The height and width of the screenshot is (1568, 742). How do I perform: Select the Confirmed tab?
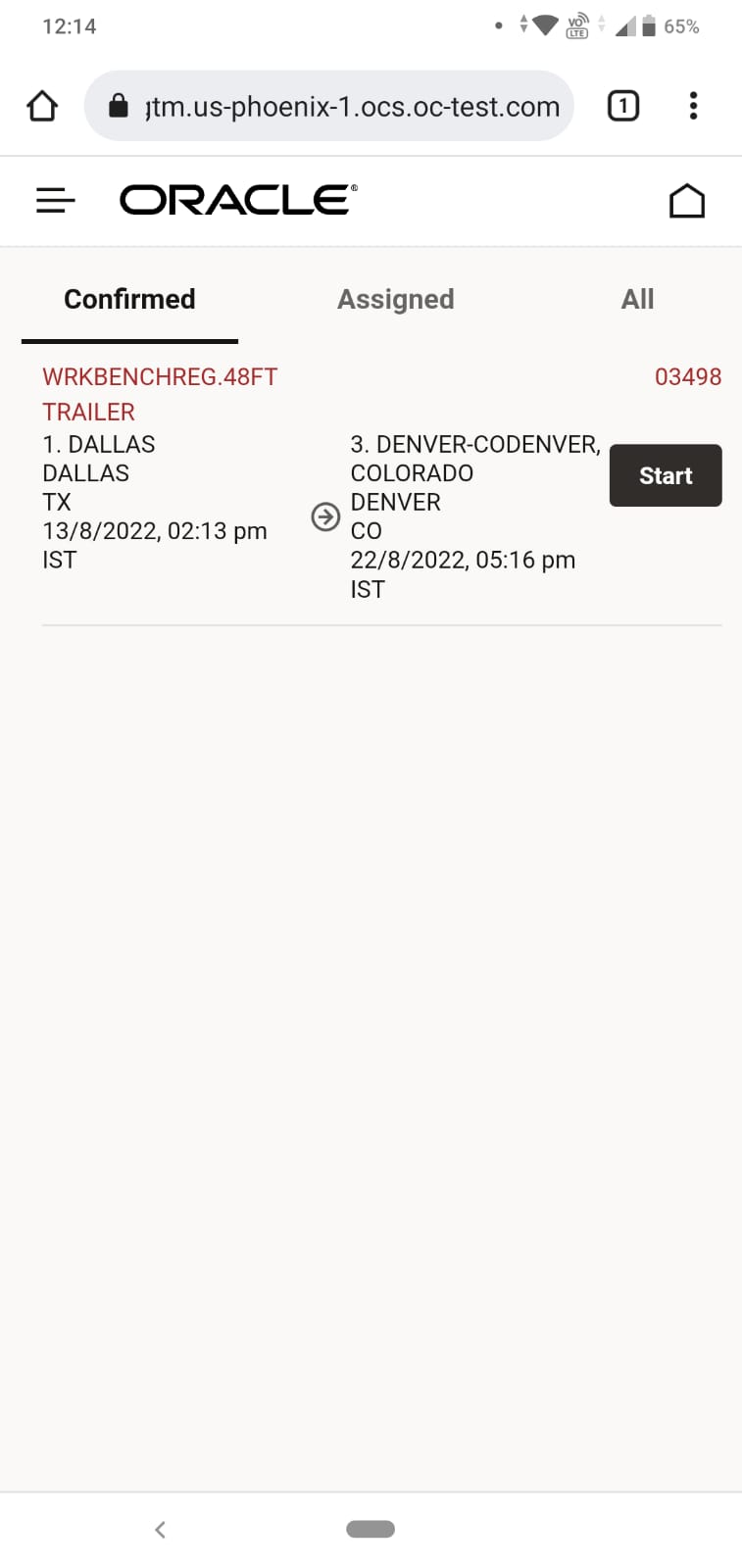pos(129,299)
